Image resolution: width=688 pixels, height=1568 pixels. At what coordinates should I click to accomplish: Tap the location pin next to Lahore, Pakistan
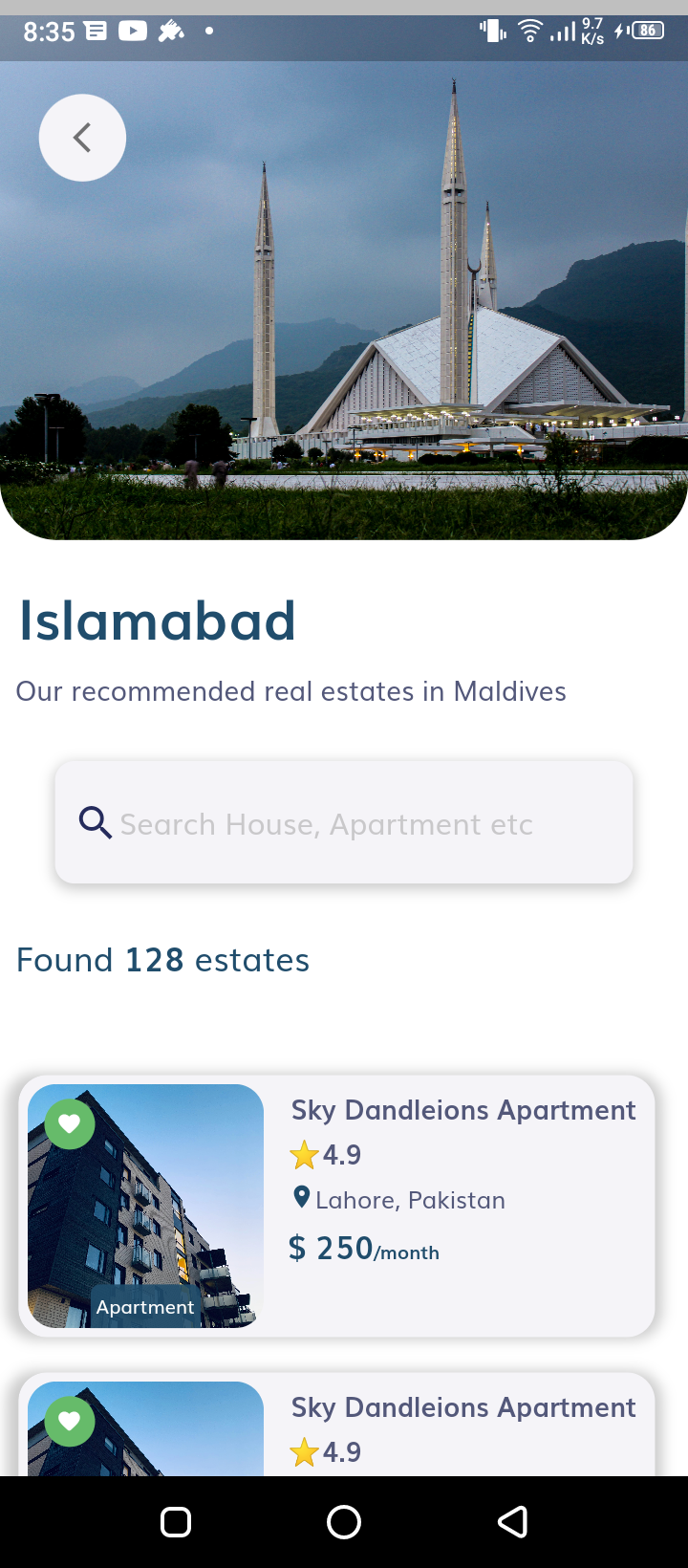point(301,1198)
